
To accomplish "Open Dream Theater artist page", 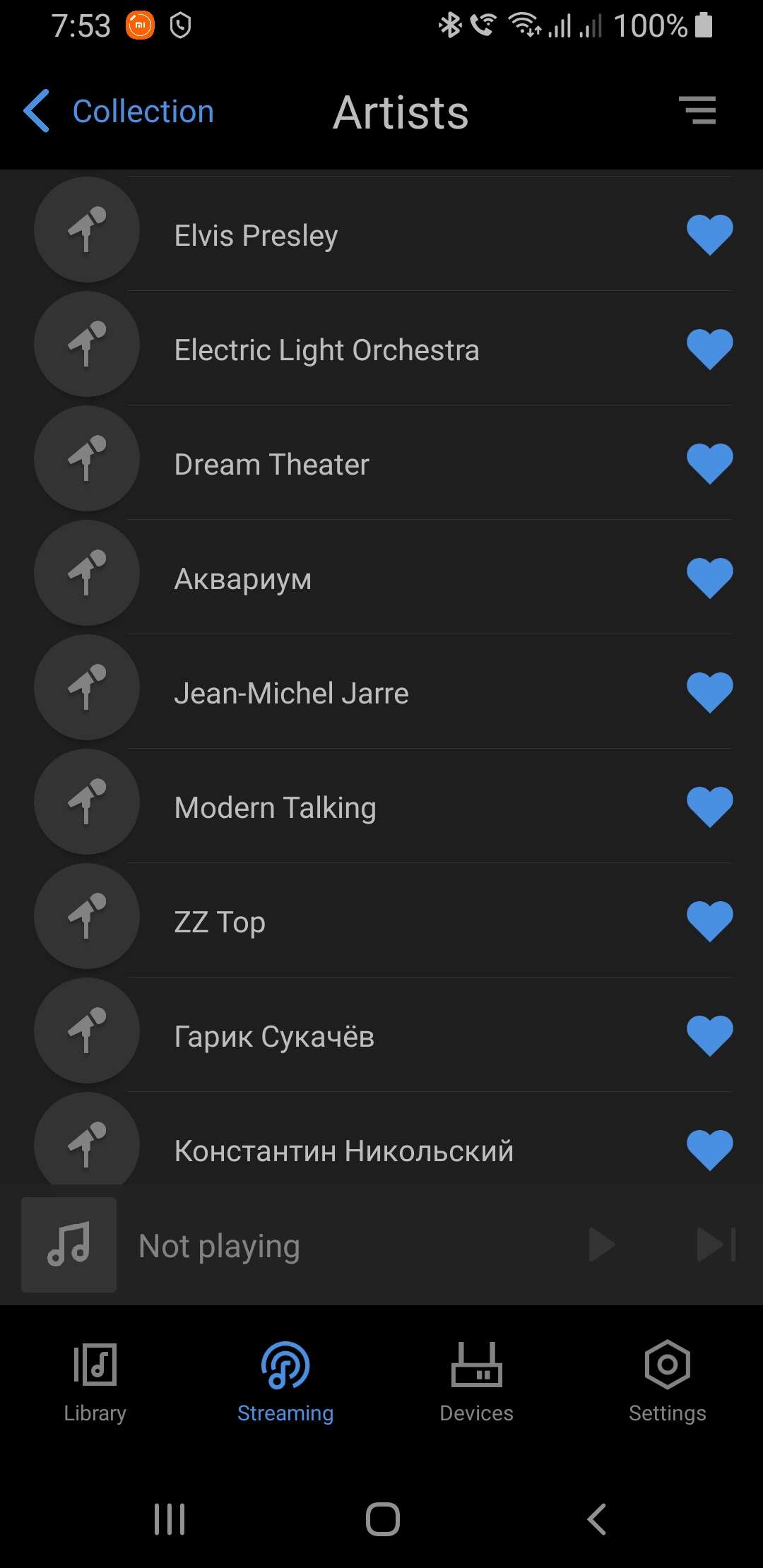I will pos(381,463).
